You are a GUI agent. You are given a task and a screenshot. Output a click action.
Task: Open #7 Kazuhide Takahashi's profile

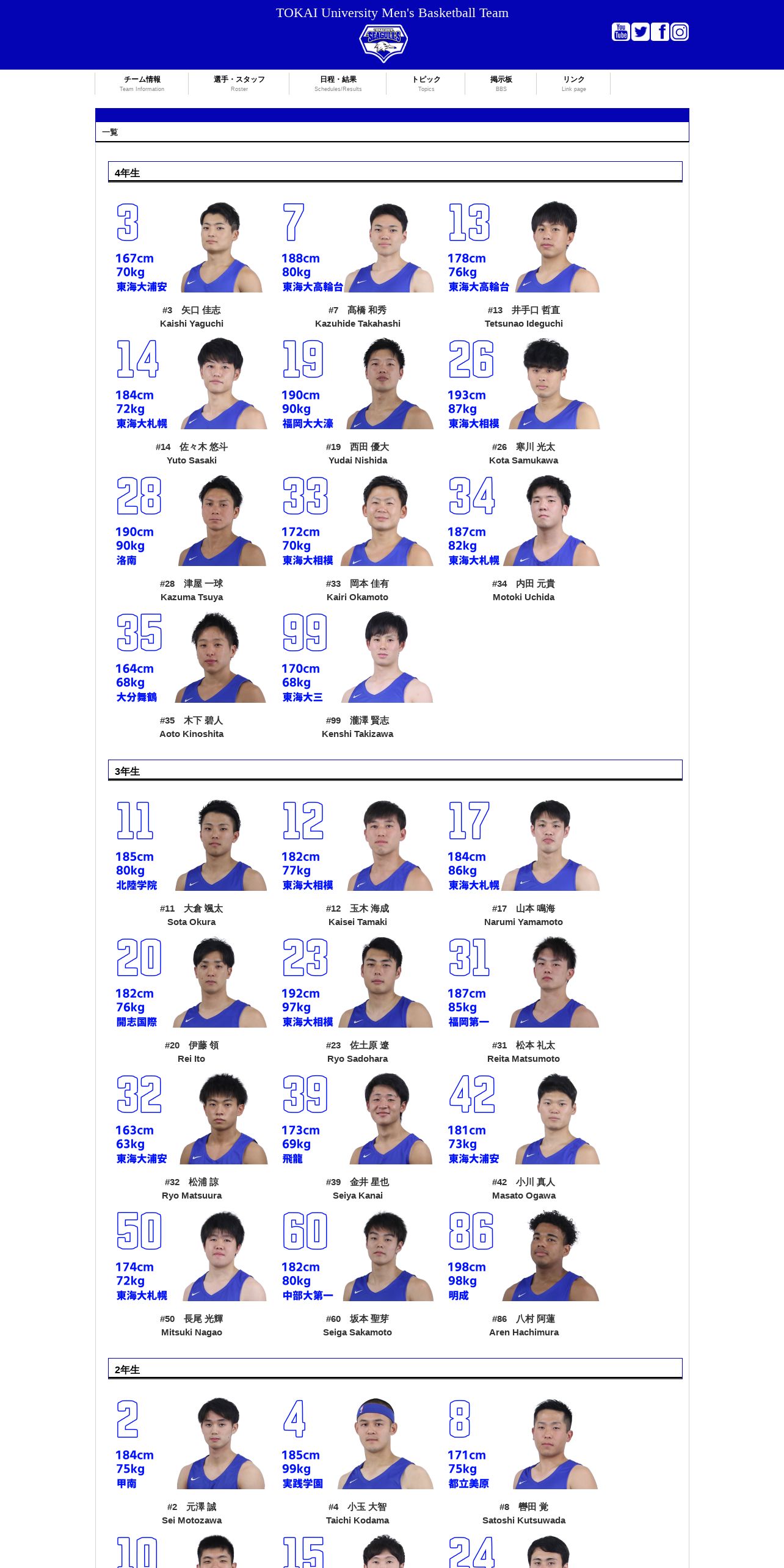click(358, 264)
